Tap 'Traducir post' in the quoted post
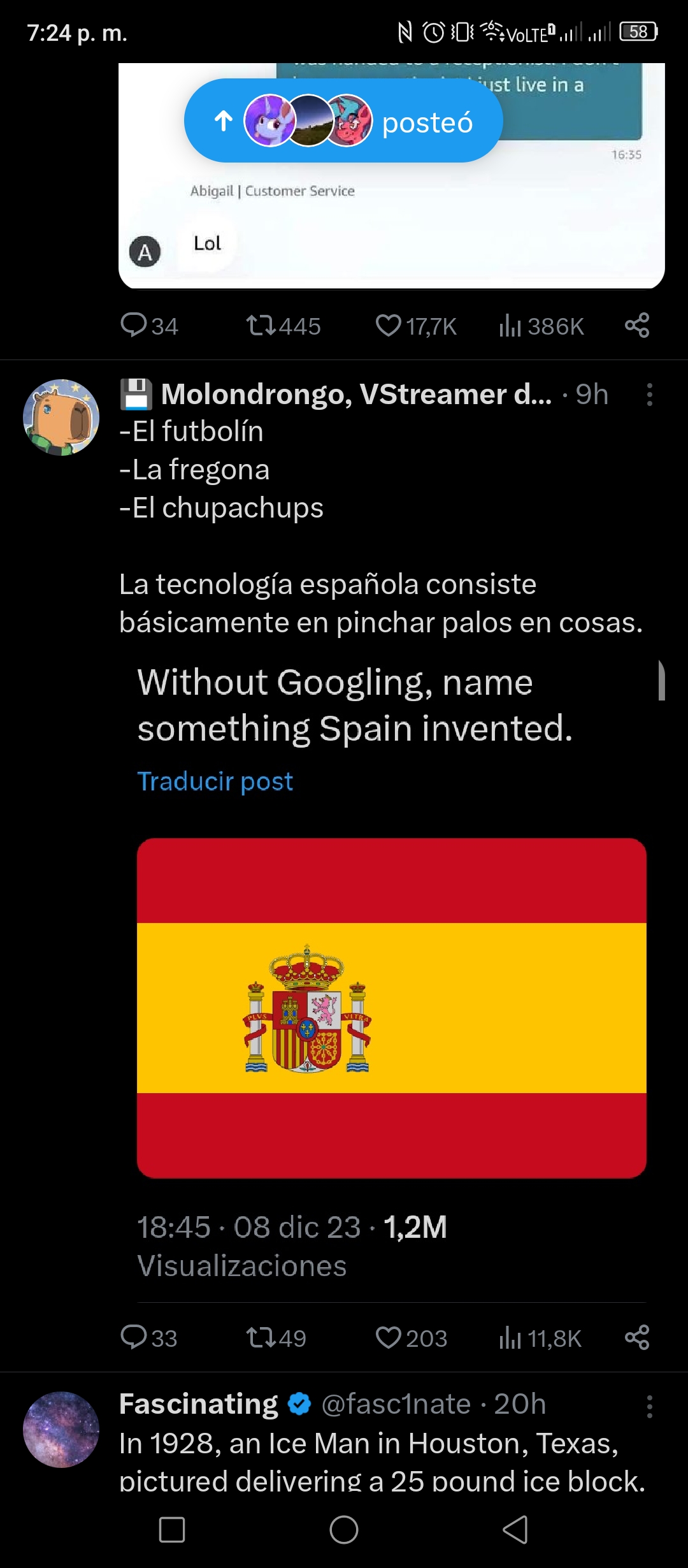The image size is (688, 1568). pos(215,781)
